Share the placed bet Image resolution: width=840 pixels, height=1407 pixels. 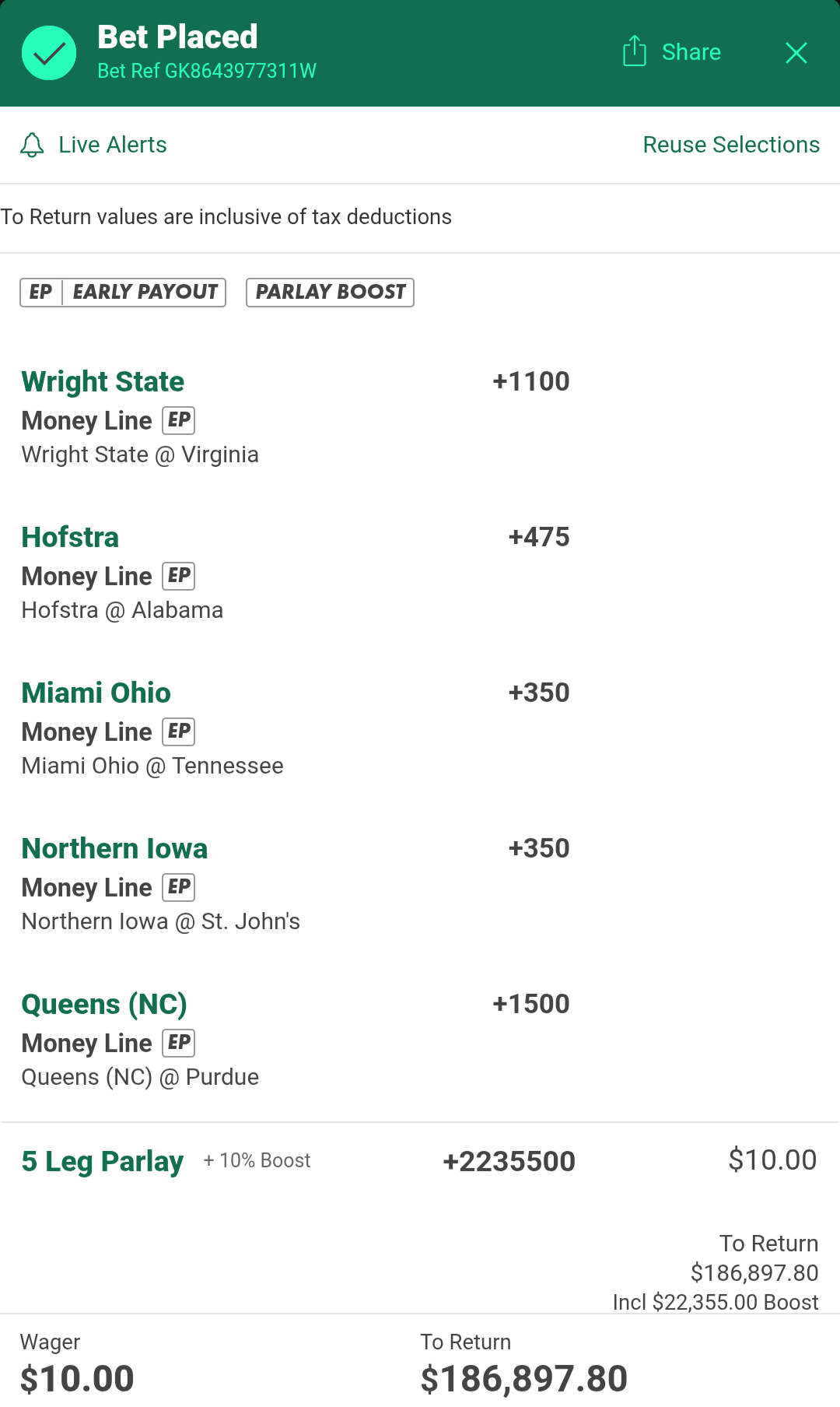click(x=672, y=52)
